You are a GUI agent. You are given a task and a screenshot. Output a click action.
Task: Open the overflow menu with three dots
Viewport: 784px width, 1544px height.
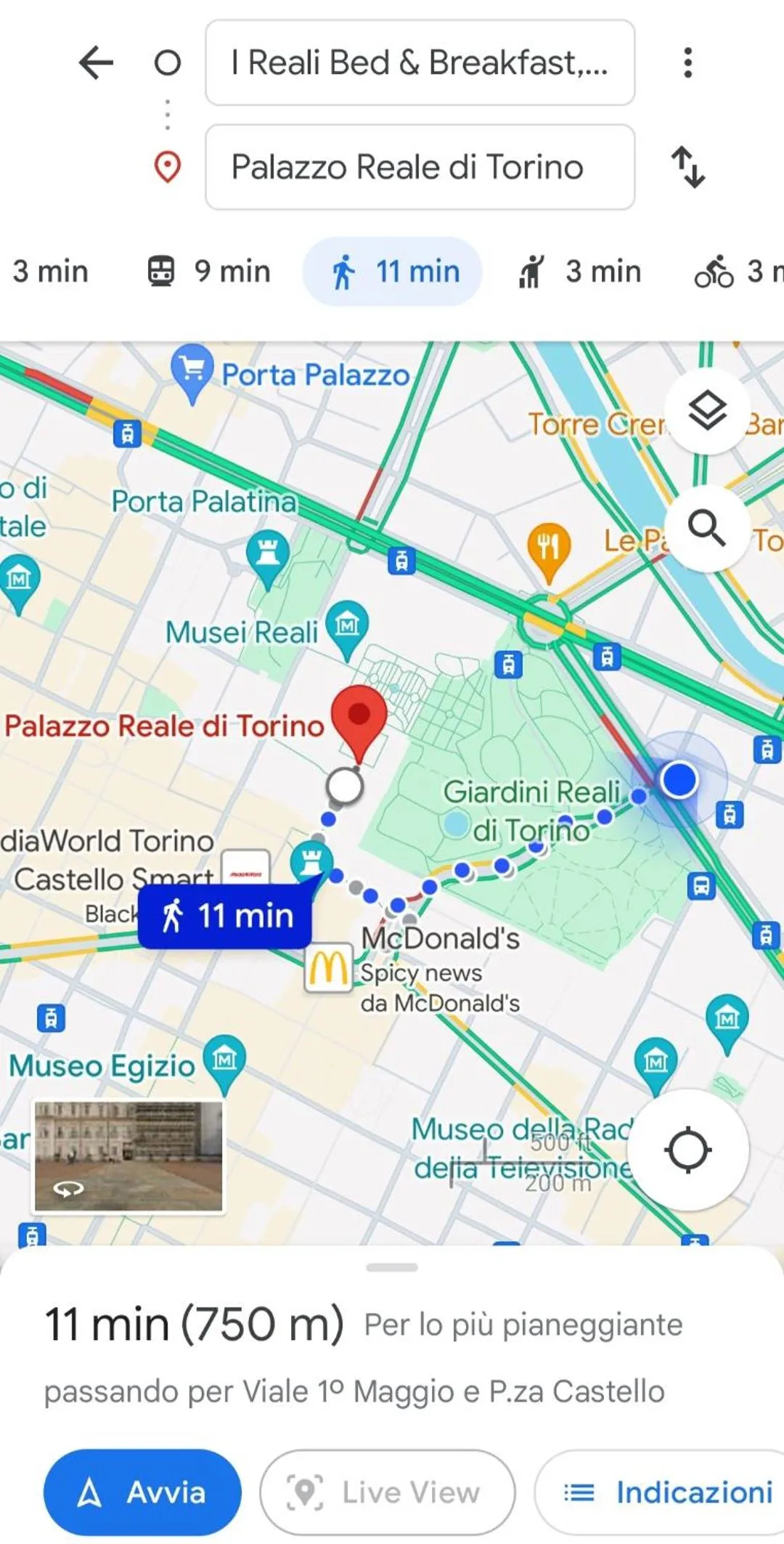(687, 62)
